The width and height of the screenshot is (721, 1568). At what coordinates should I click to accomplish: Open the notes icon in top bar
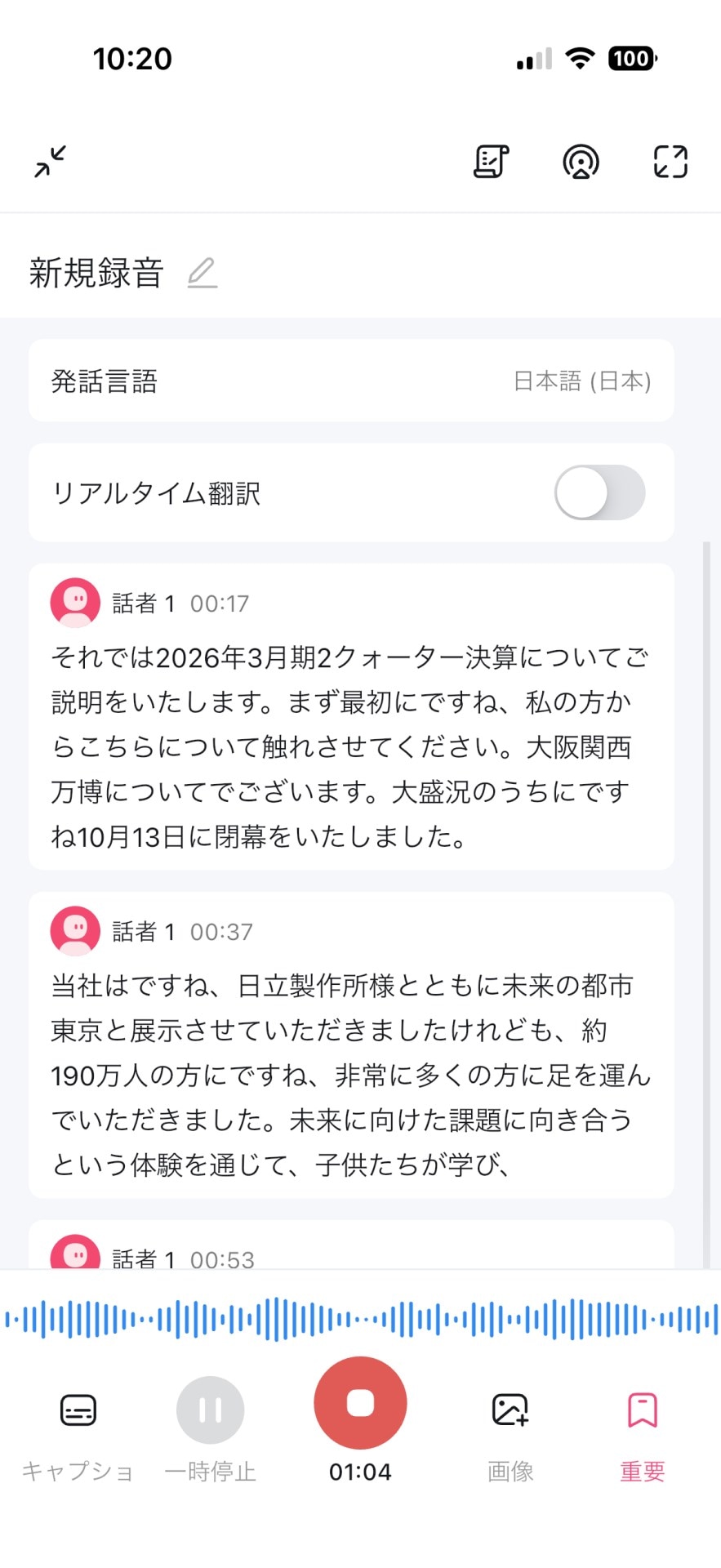[x=491, y=162]
